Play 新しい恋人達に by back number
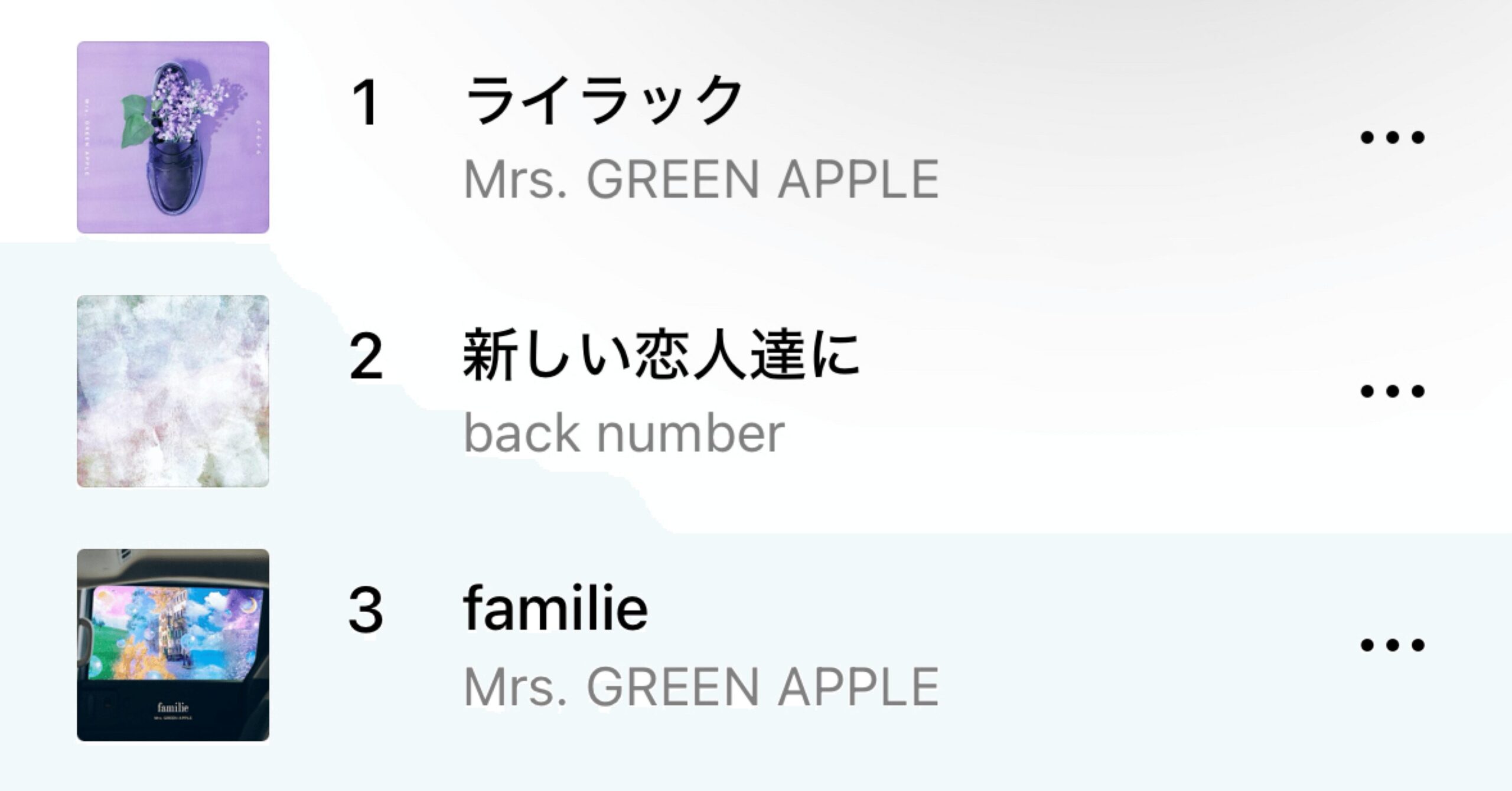This screenshot has height=791, width=1512. point(660,357)
